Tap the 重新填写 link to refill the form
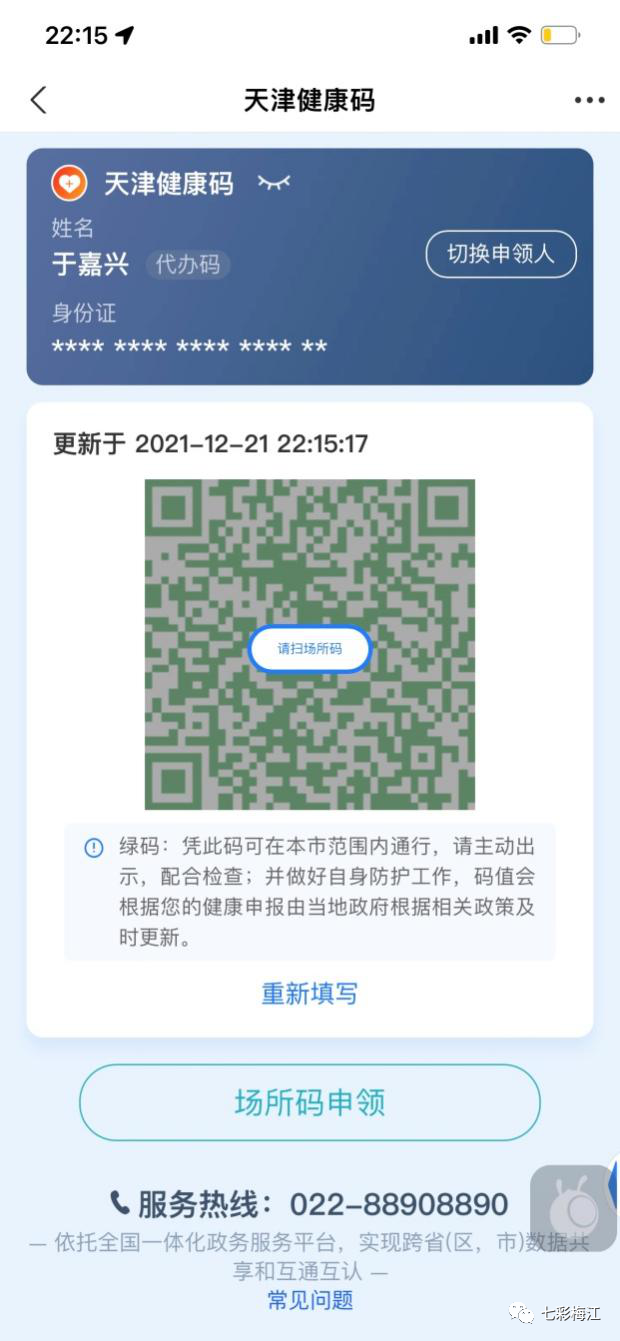Image resolution: width=620 pixels, height=1341 pixels. click(x=309, y=993)
